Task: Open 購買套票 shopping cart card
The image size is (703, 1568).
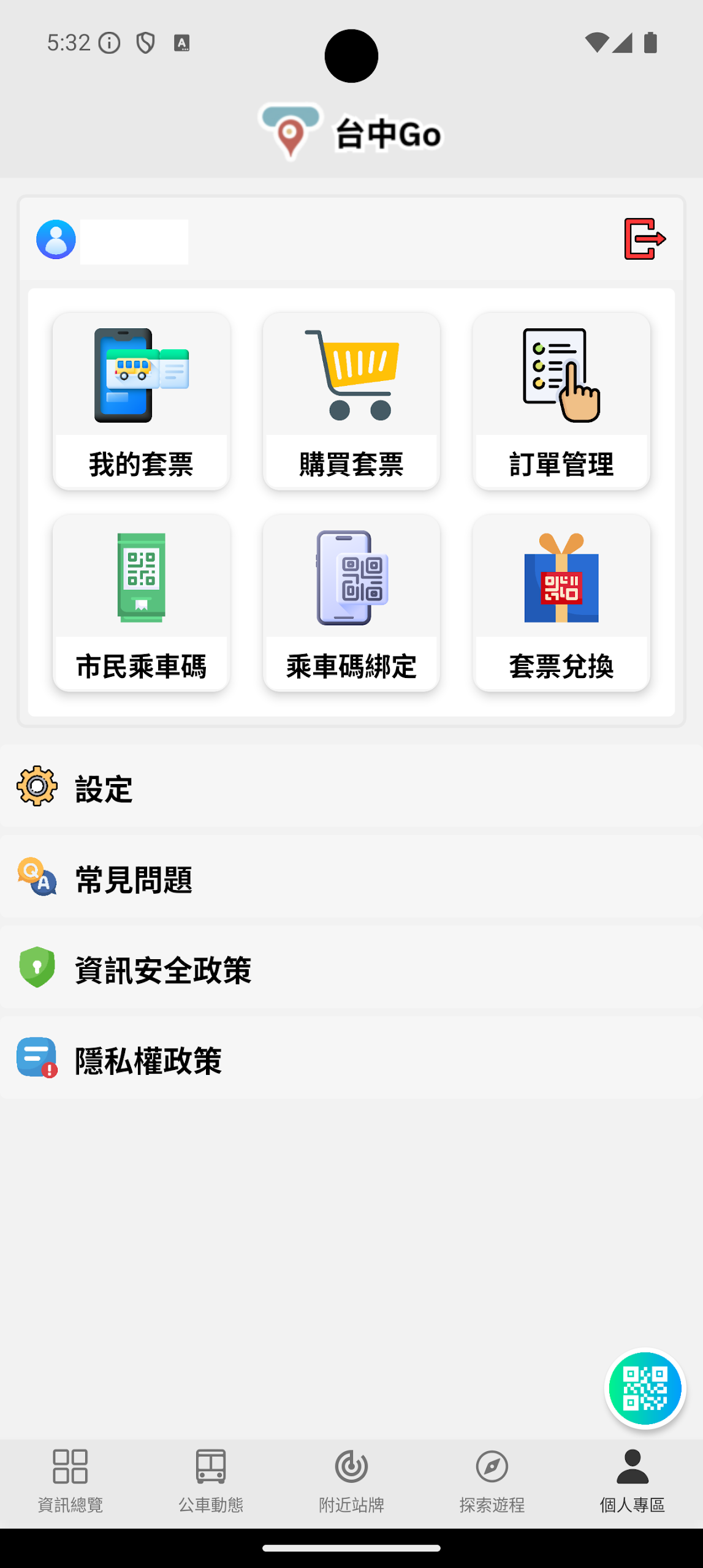Action: coord(351,401)
